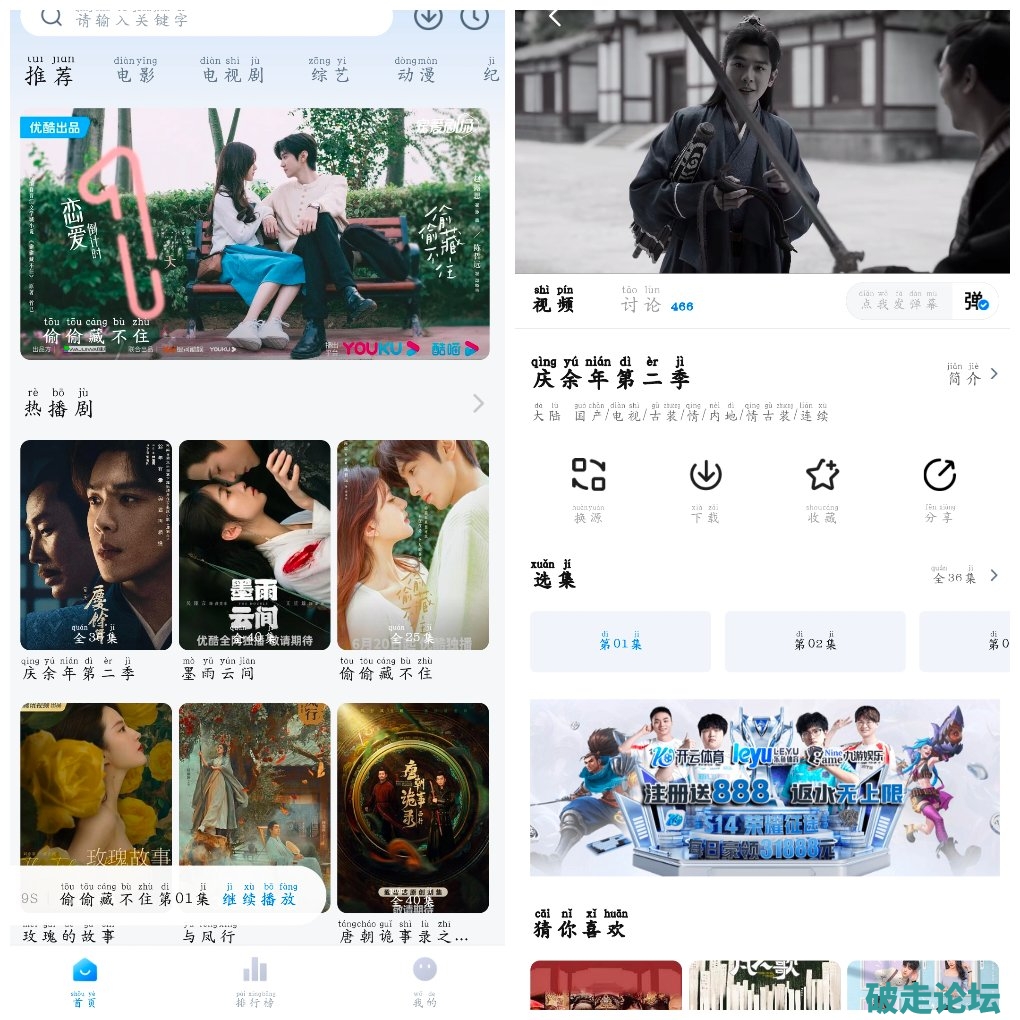Open the keyword search box

(x=210, y=19)
